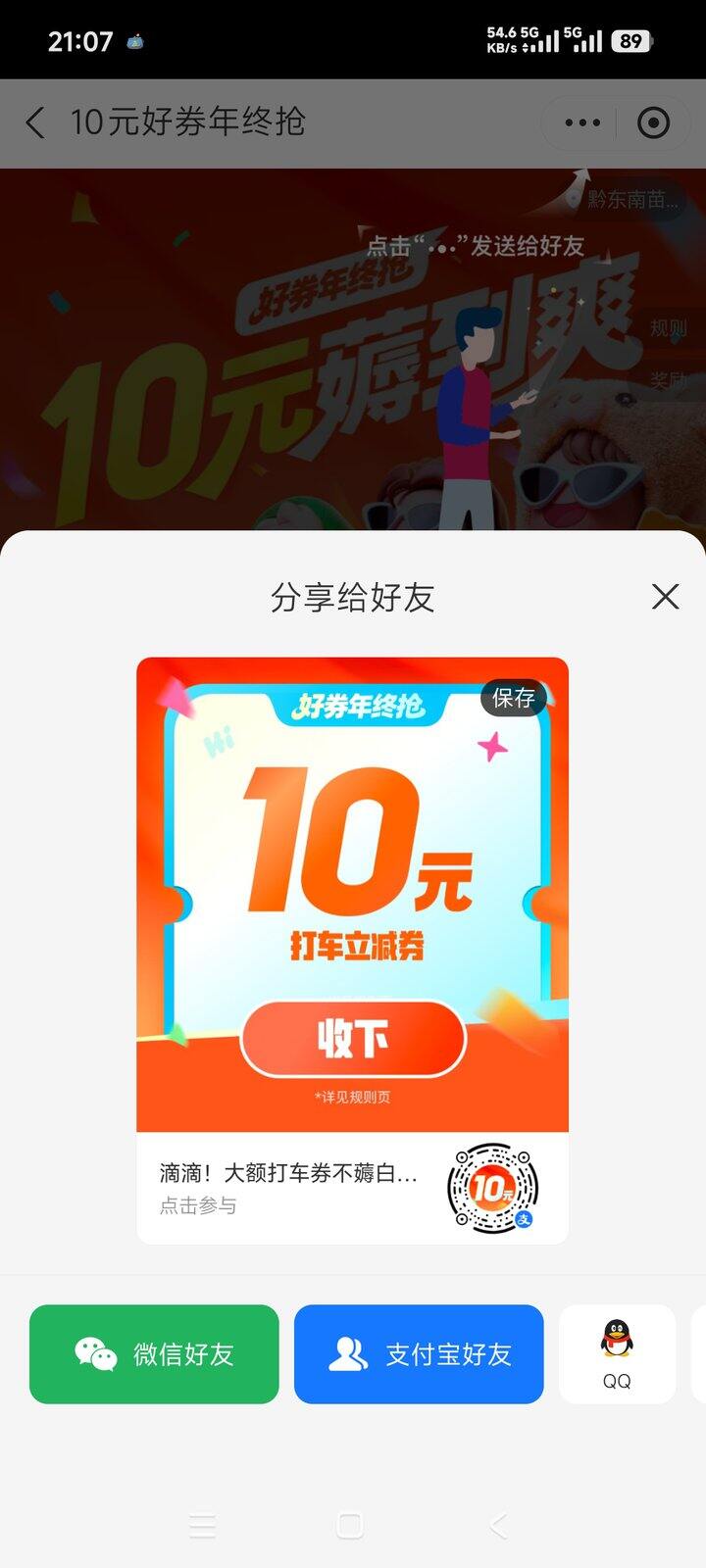The image size is (706, 1568).
Task: Tap the Alipay contacts share icon
Action: pos(351,1352)
